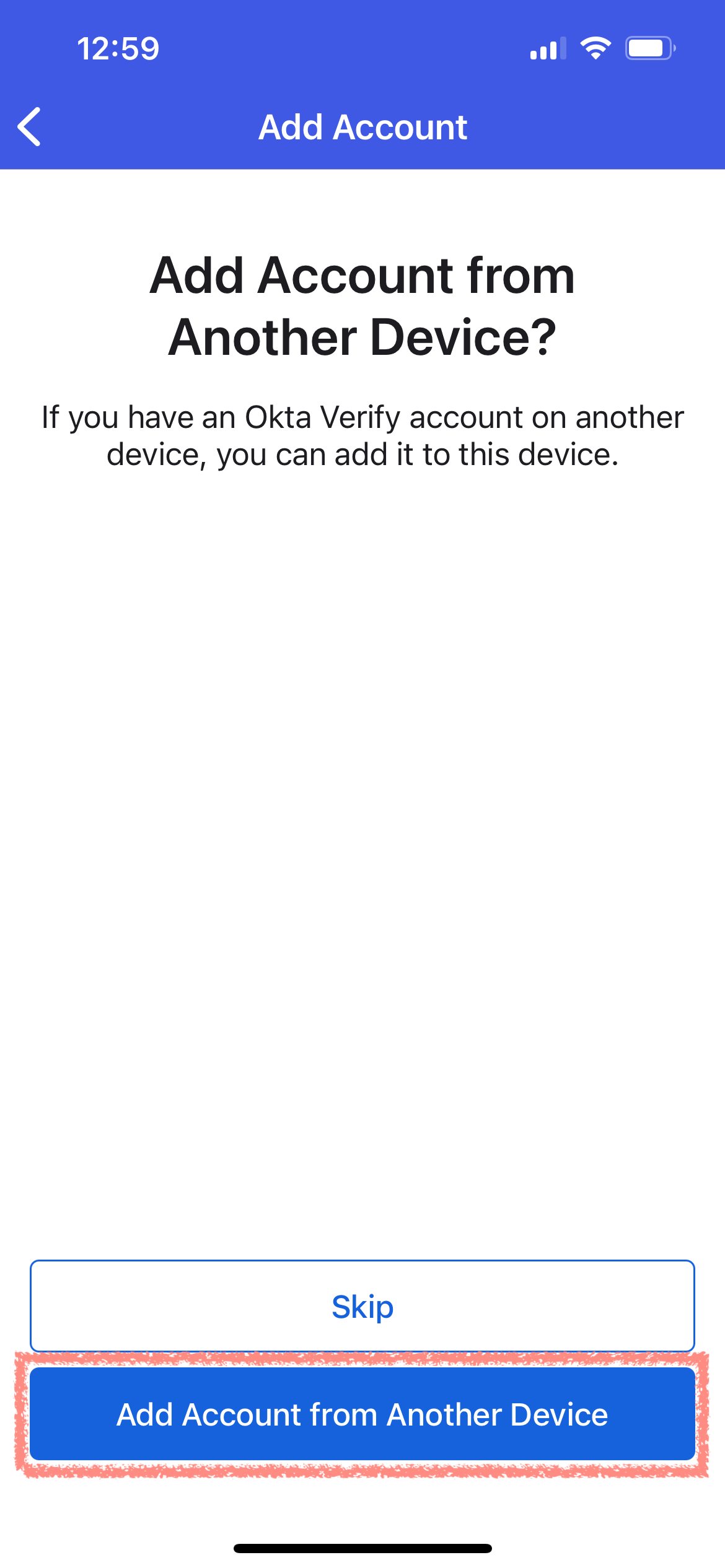Tap the Skip button
The height and width of the screenshot is (1568, 725).
click(x=362, y=1306)
